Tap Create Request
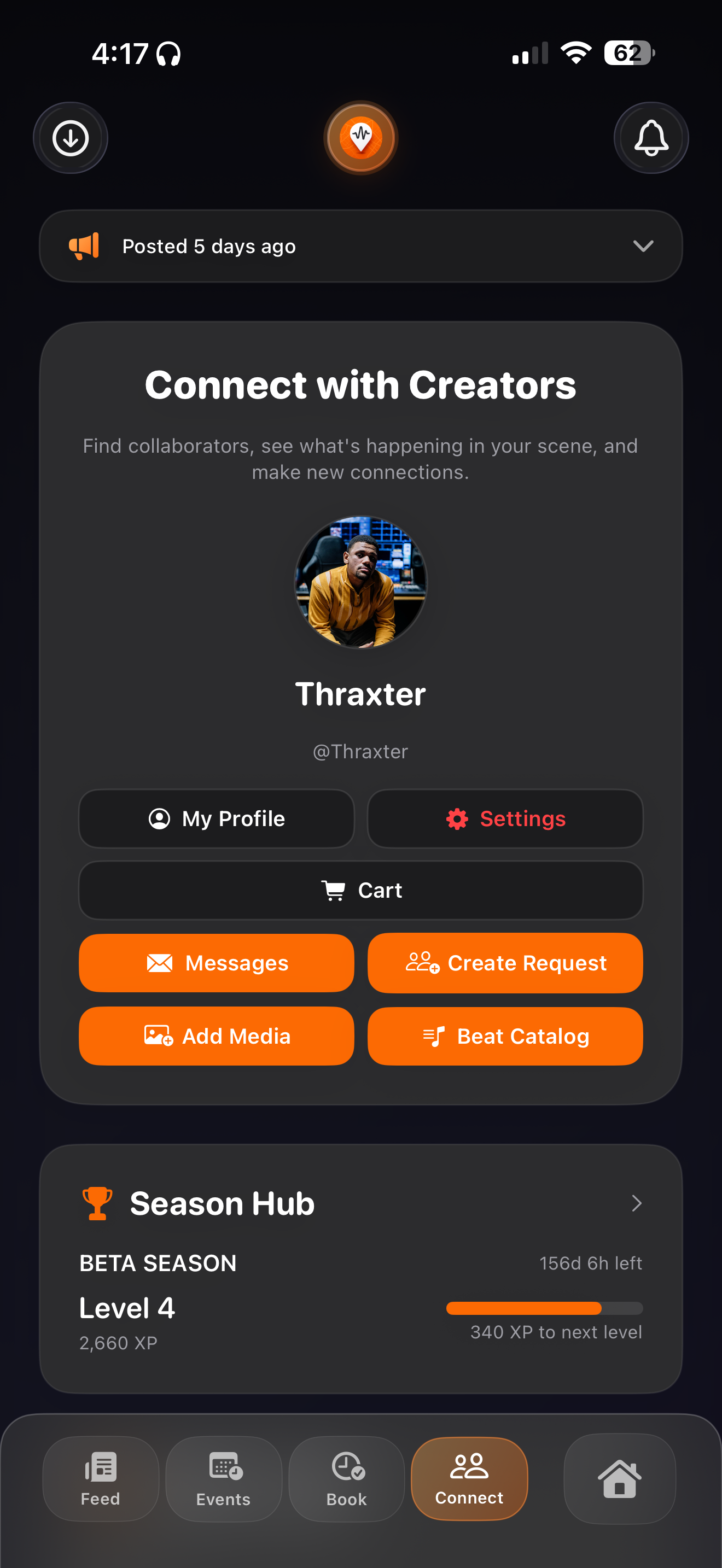This screenshot has width=722, height=1568. click(x=505, y=963)
